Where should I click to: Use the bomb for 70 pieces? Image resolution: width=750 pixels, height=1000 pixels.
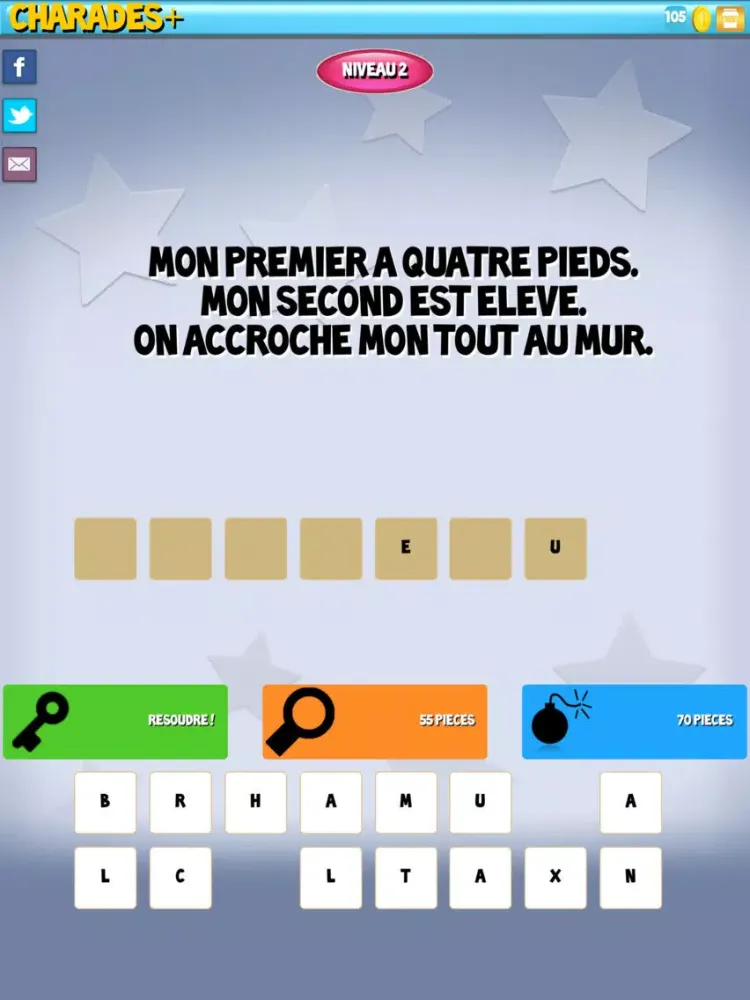[634, 721]
